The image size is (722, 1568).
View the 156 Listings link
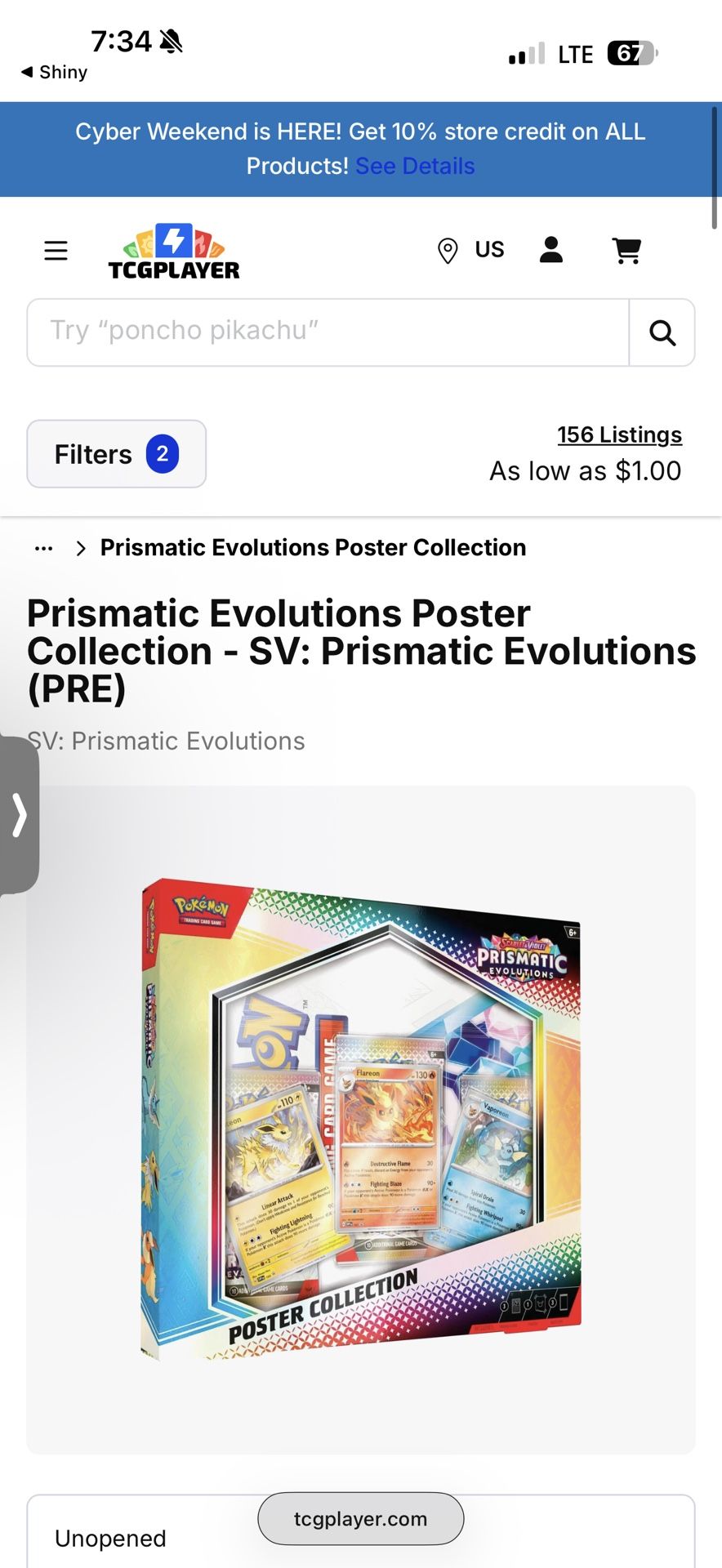619,434
